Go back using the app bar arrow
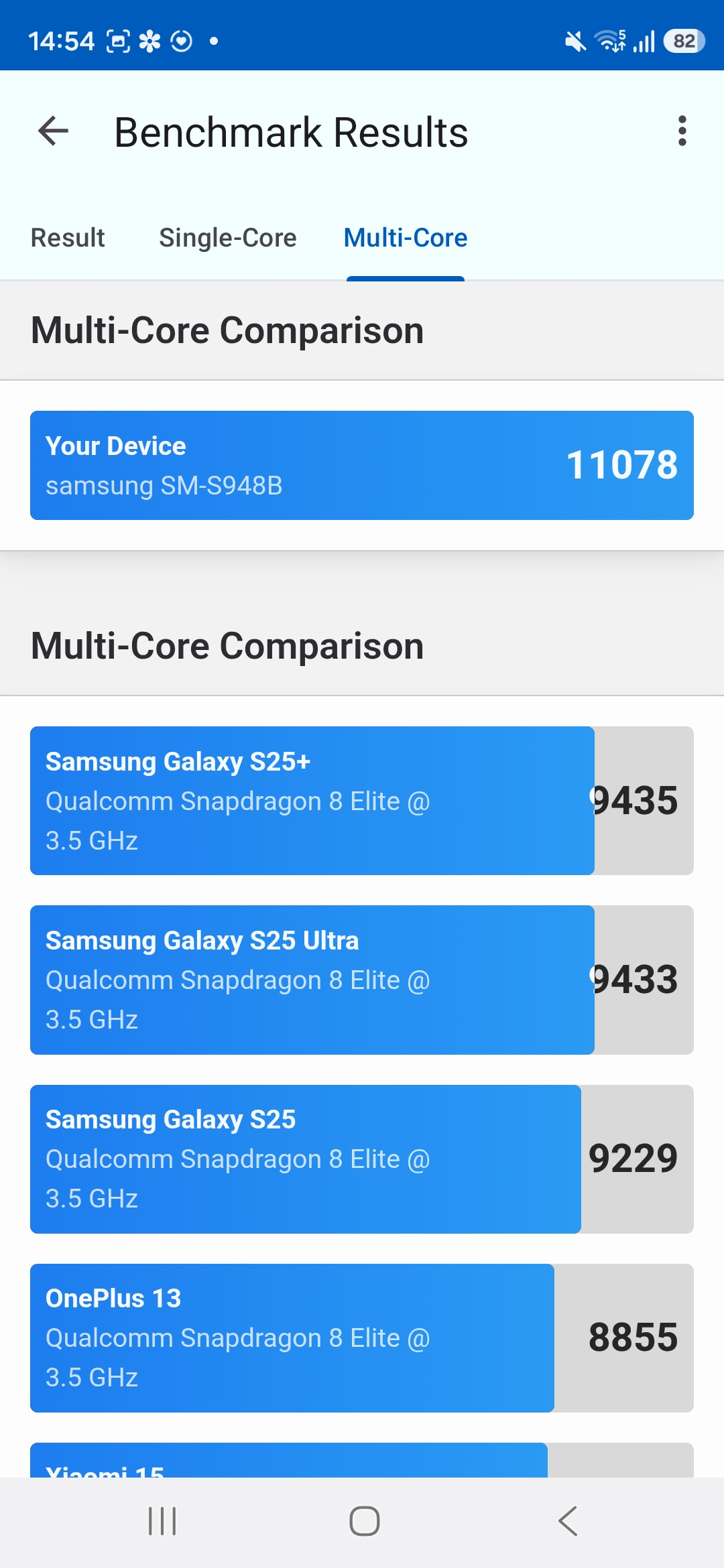The width and height of the screenshot is (724, 1568). coord(54,131)
